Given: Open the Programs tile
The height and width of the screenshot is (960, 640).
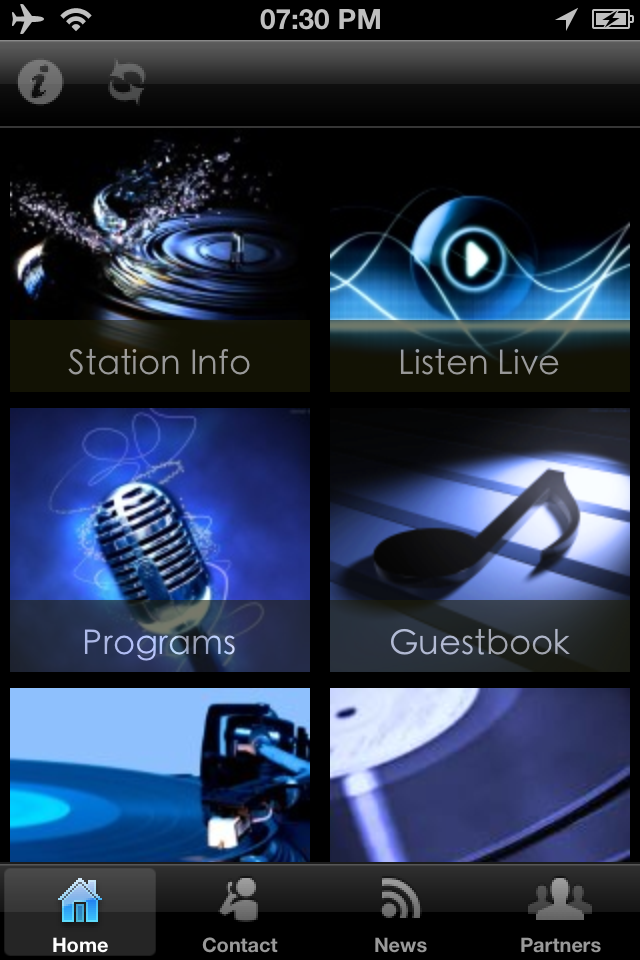Looking at the screenshot, I should click(x=160, y=540).
